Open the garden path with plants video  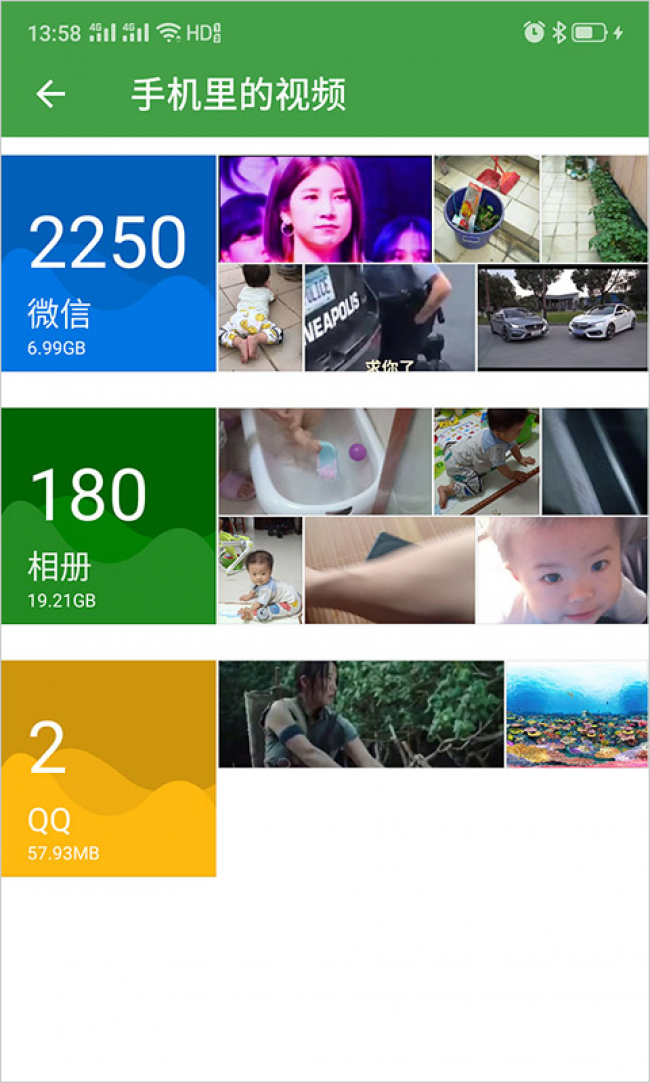tap(594, 209)
